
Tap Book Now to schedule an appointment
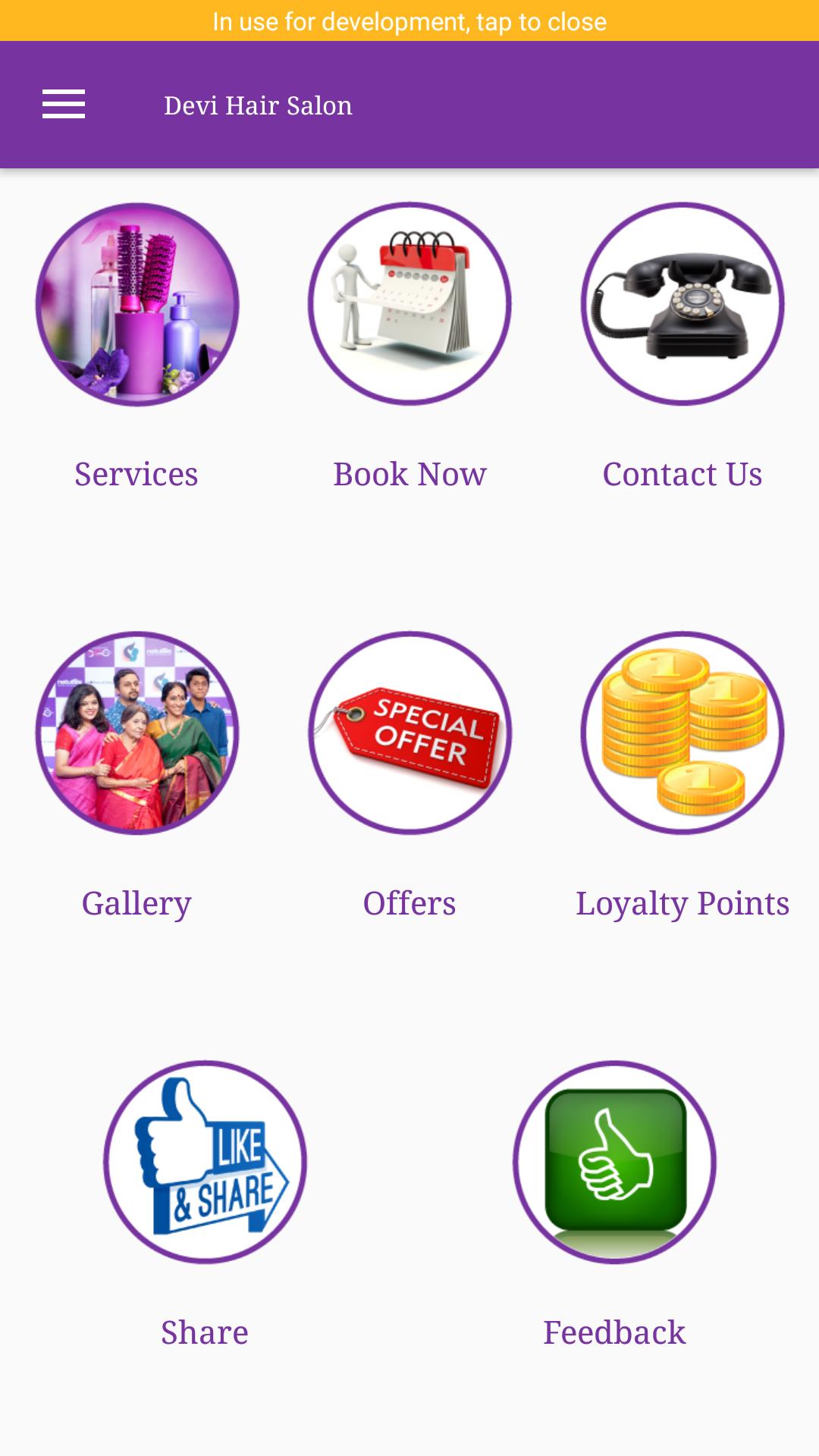point(409,304)
